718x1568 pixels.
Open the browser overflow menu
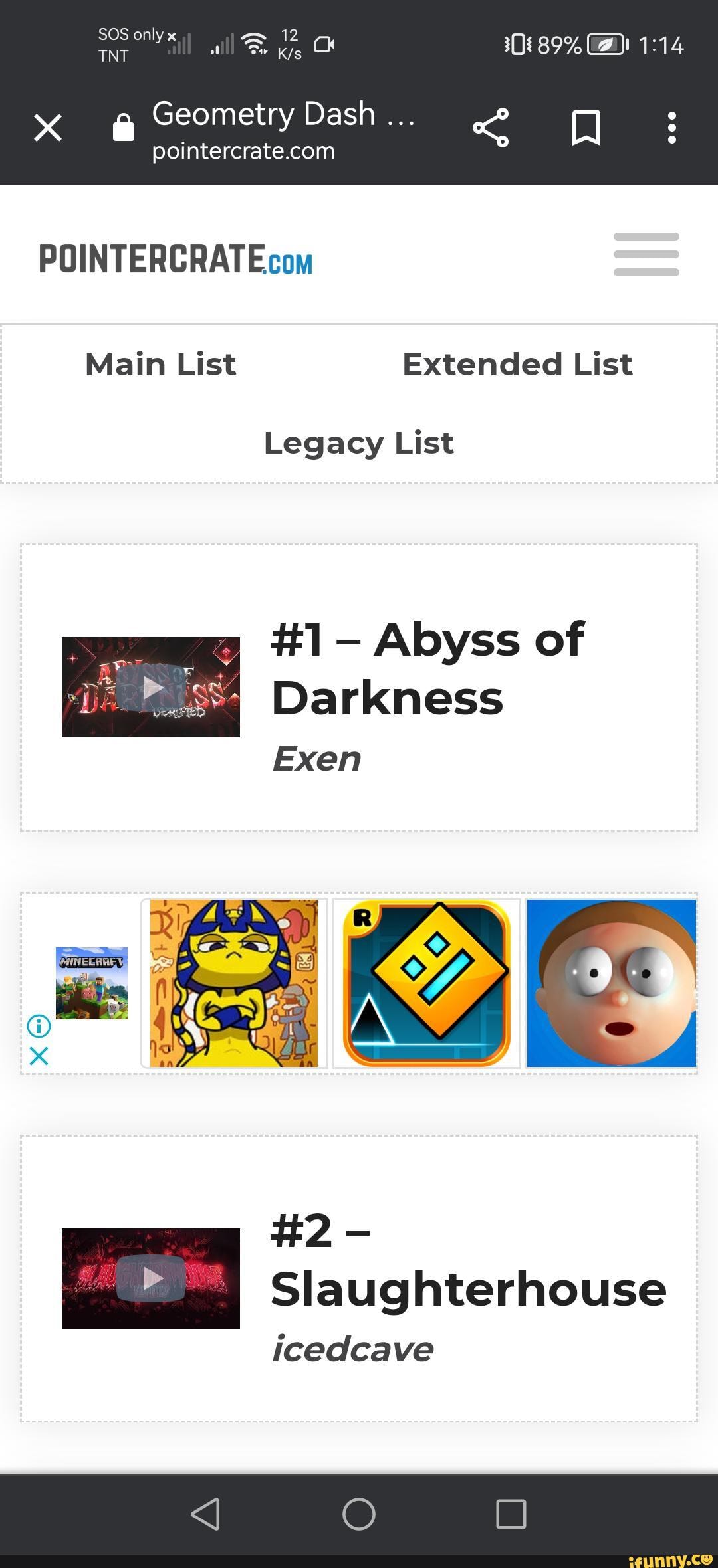(x=672, y=128)
